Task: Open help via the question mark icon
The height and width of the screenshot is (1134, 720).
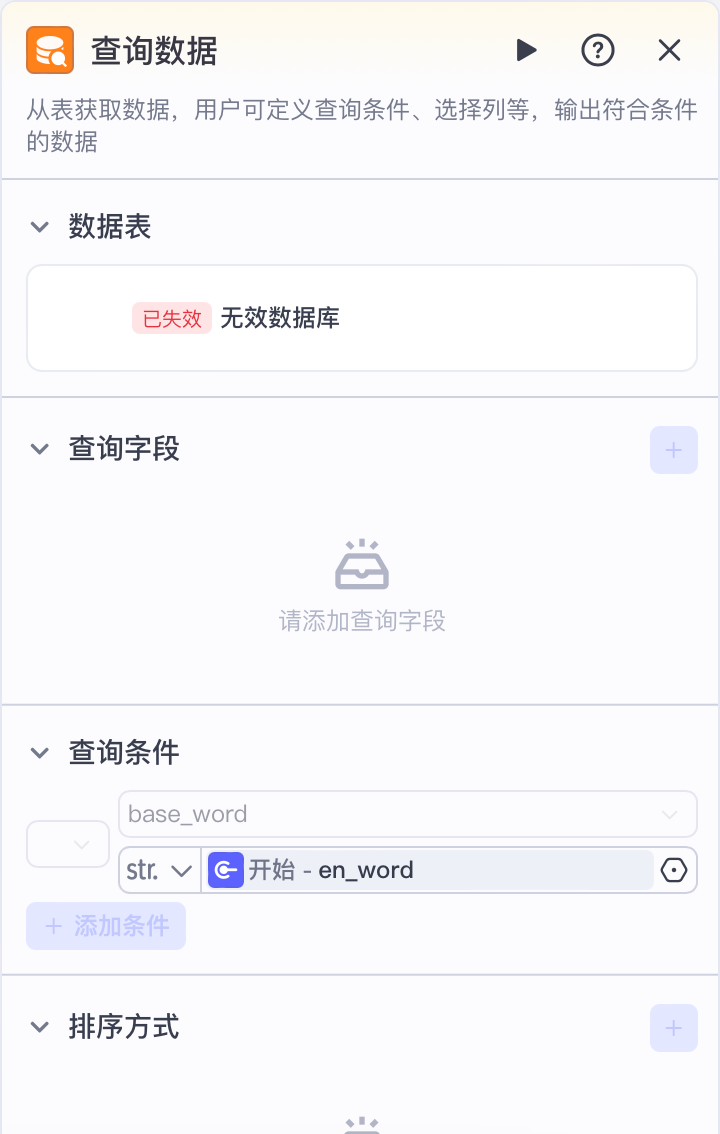Action: coord(597,49)
